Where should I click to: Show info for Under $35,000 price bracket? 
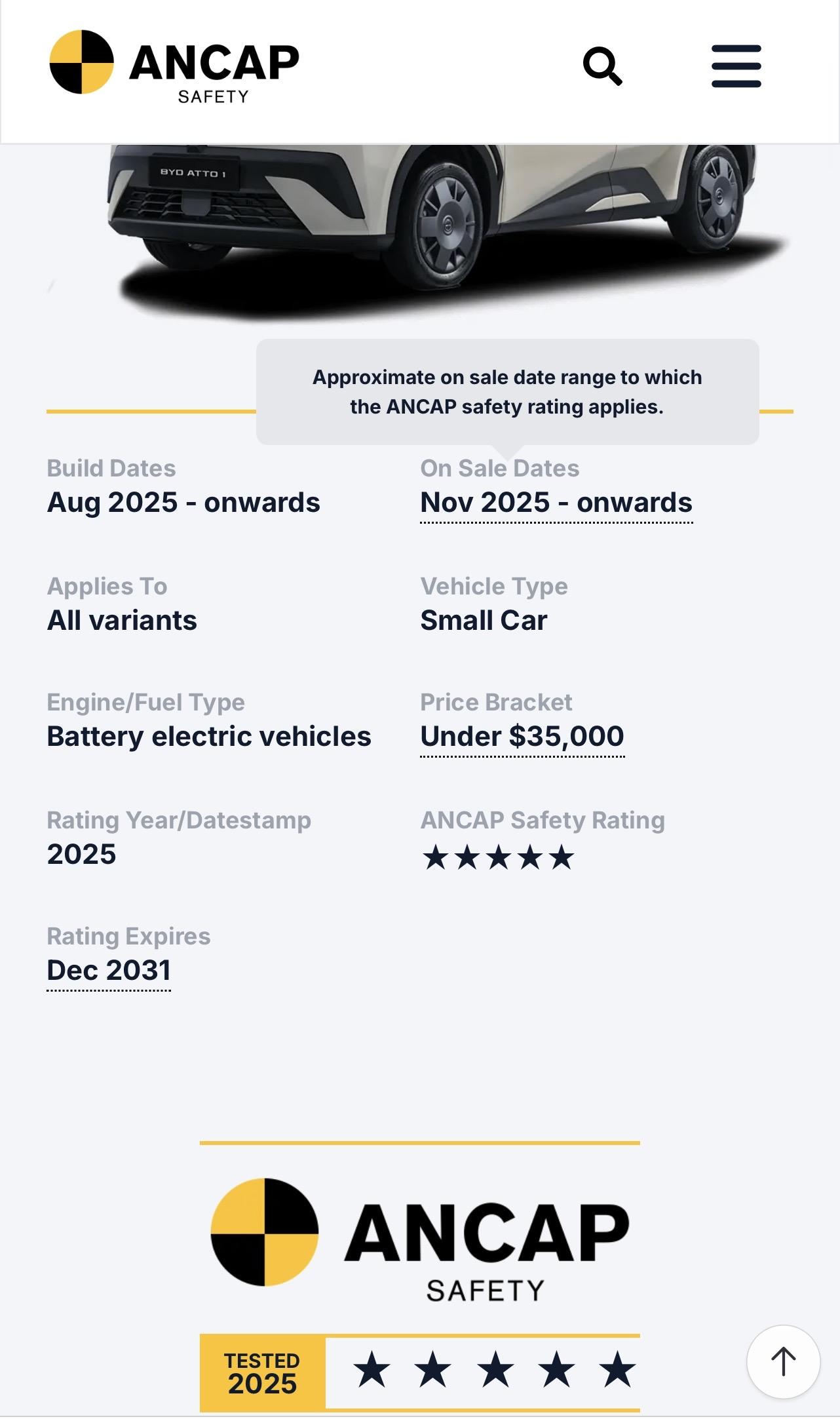[x=522, y=737]
